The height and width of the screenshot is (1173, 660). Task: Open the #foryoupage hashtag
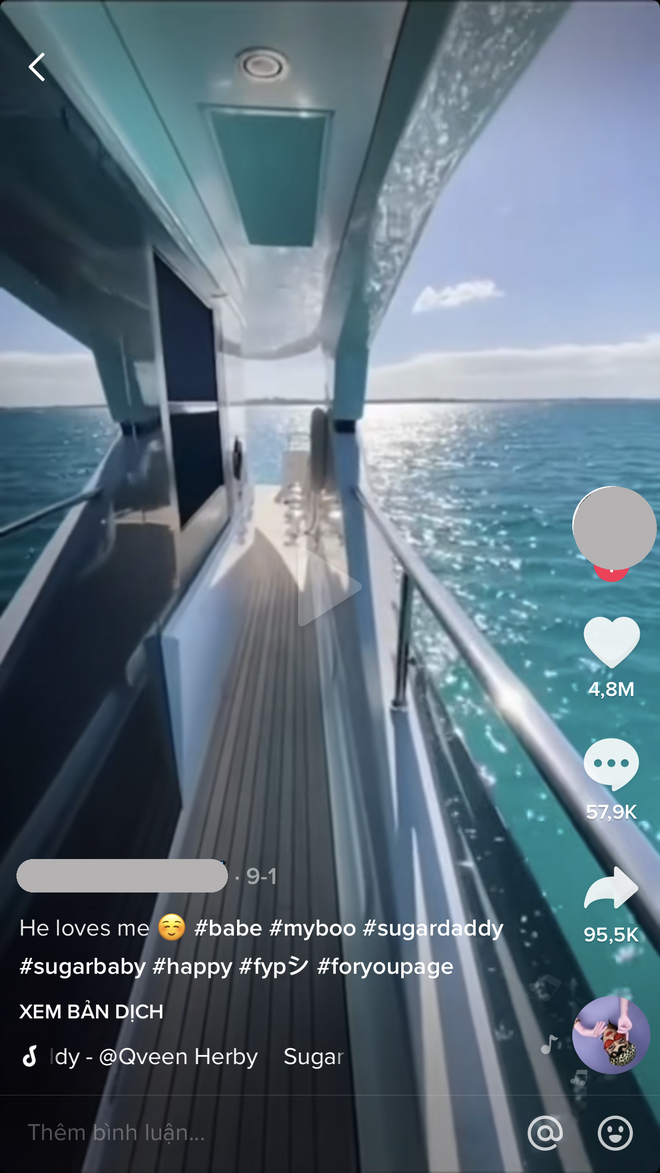coord(385,966)
